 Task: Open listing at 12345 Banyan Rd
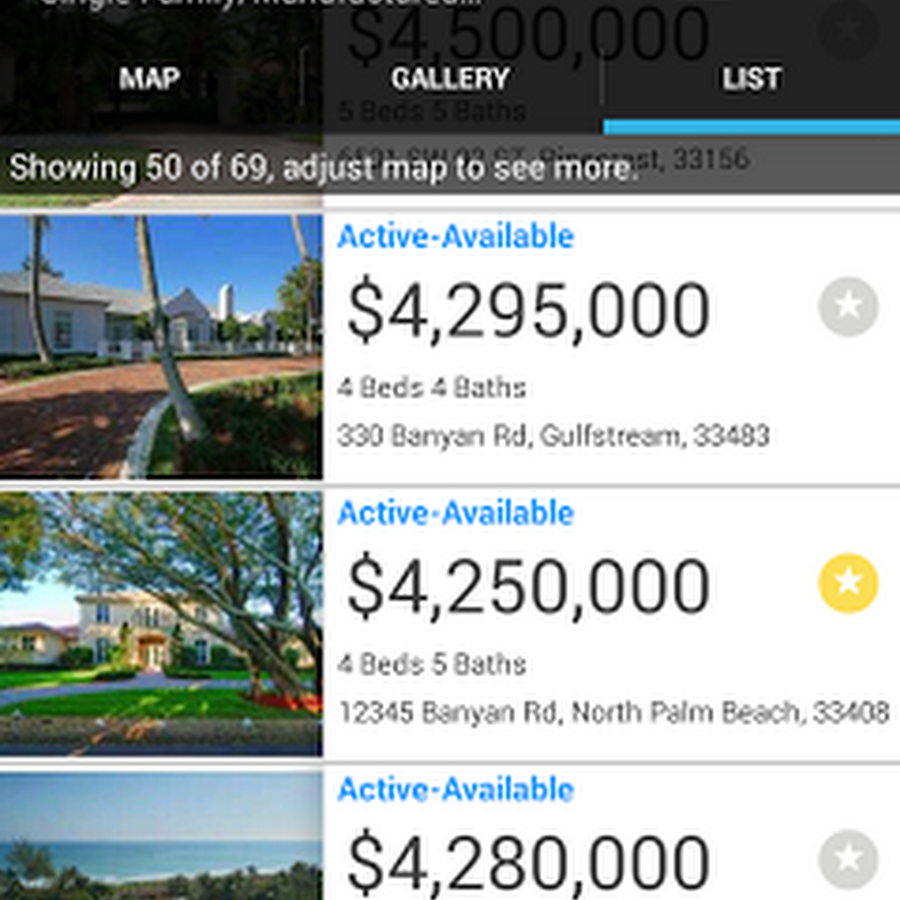tap(613, 712)
